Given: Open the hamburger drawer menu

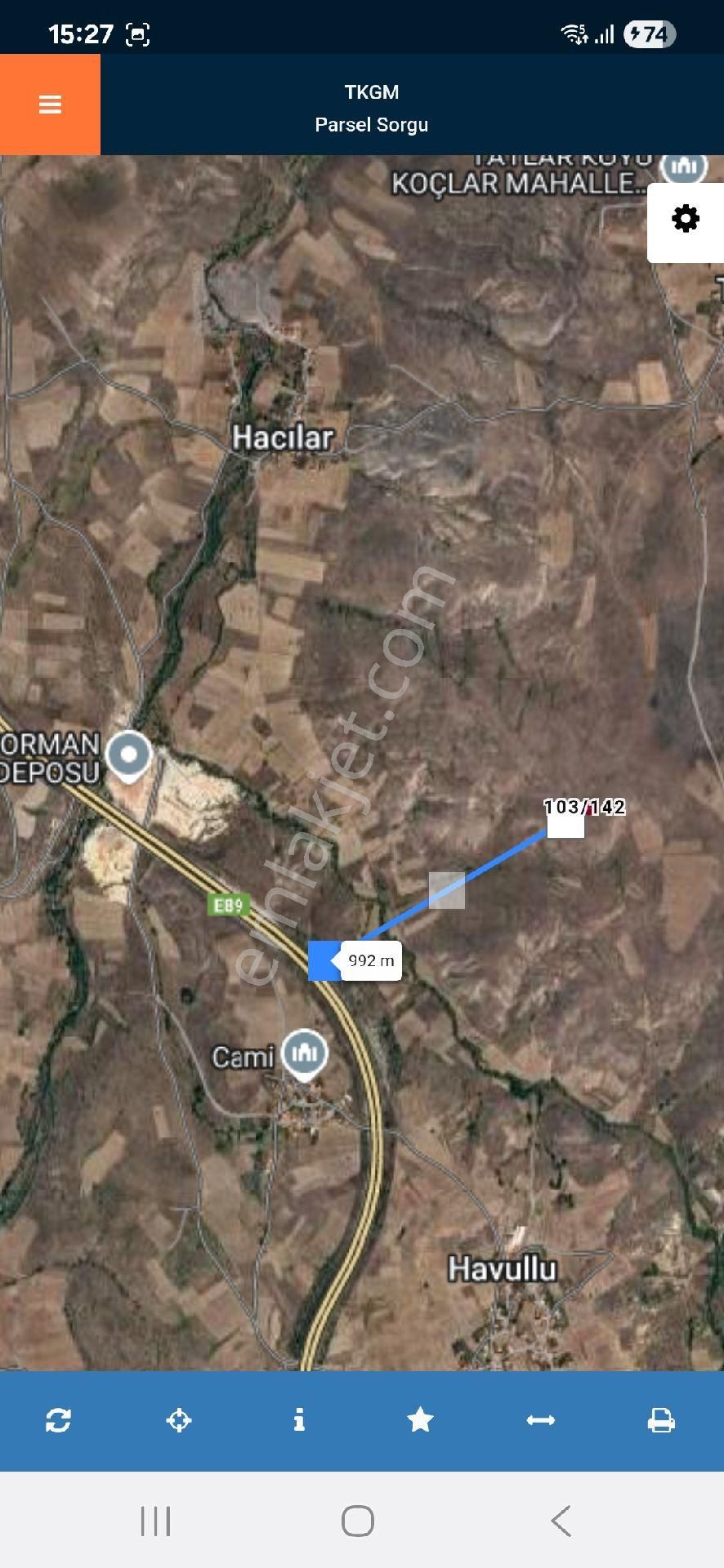Looking at the screenshot, I should pos(50,105).
